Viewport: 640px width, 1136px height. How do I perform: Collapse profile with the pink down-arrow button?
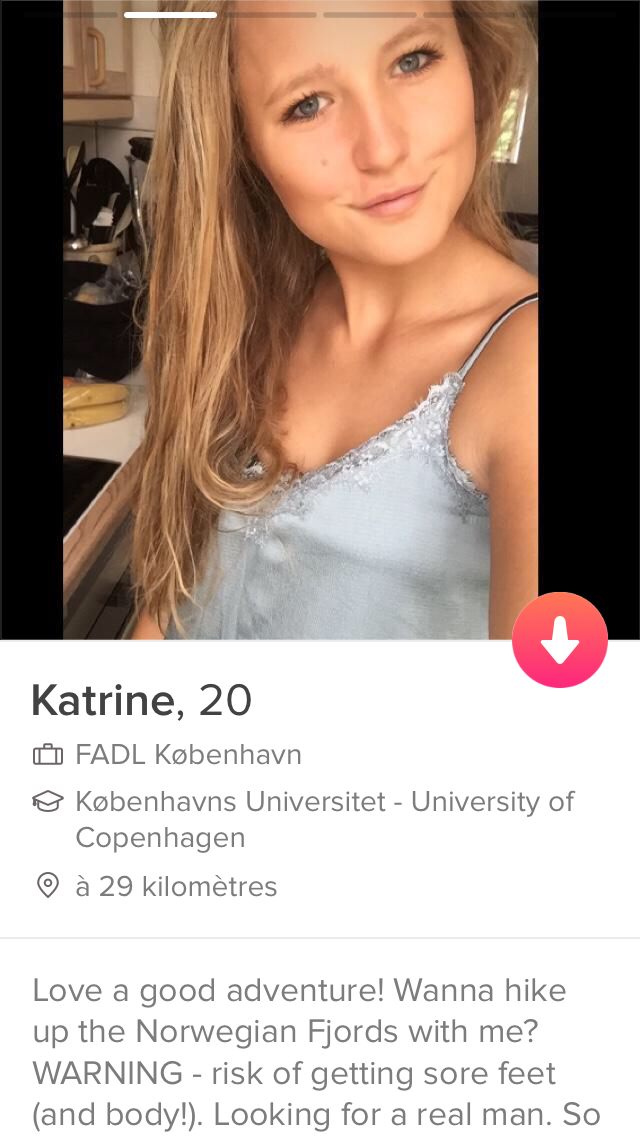pyautogui.click(x=560, y=640)
